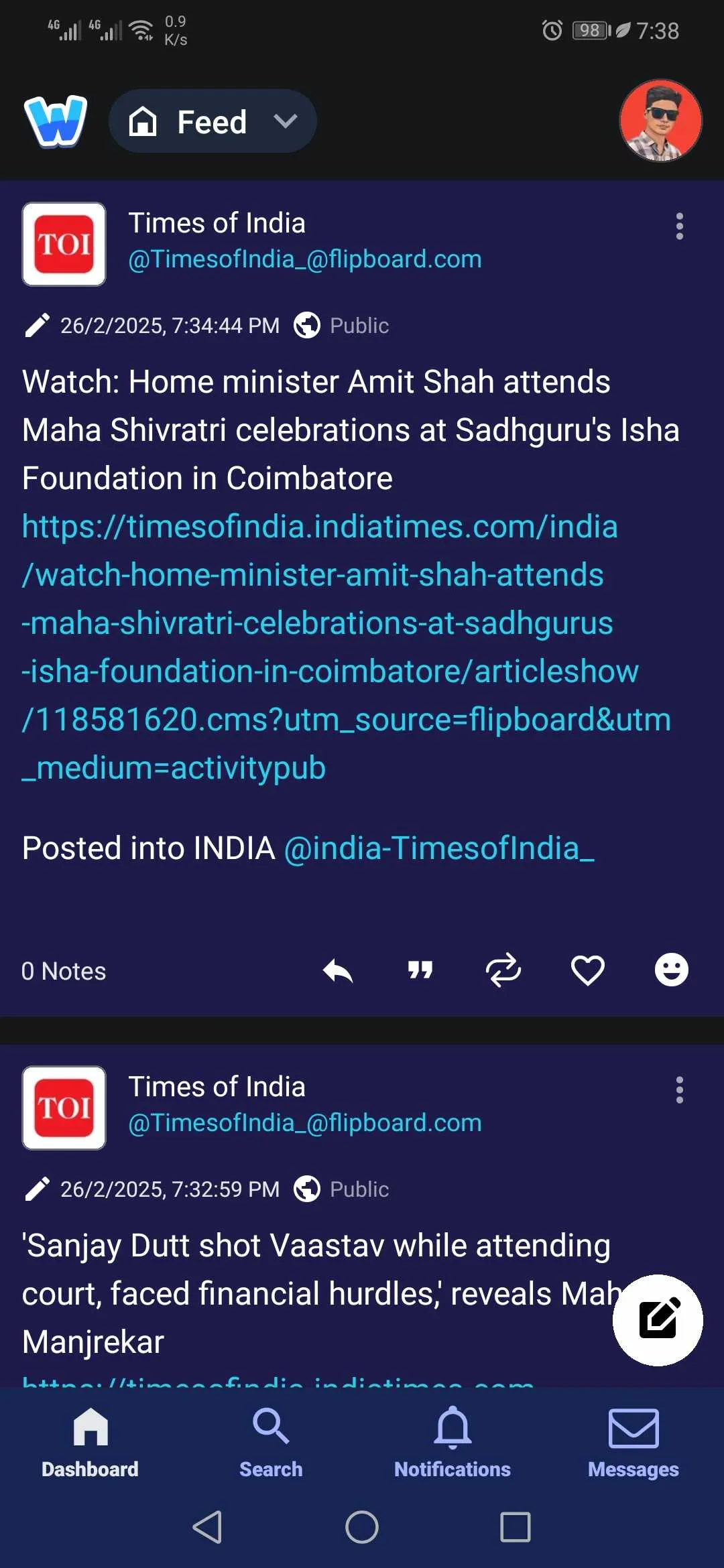Open your profile avatar menu
Viewport: 724px width, 1568px height.
click(x=660, y=121)
